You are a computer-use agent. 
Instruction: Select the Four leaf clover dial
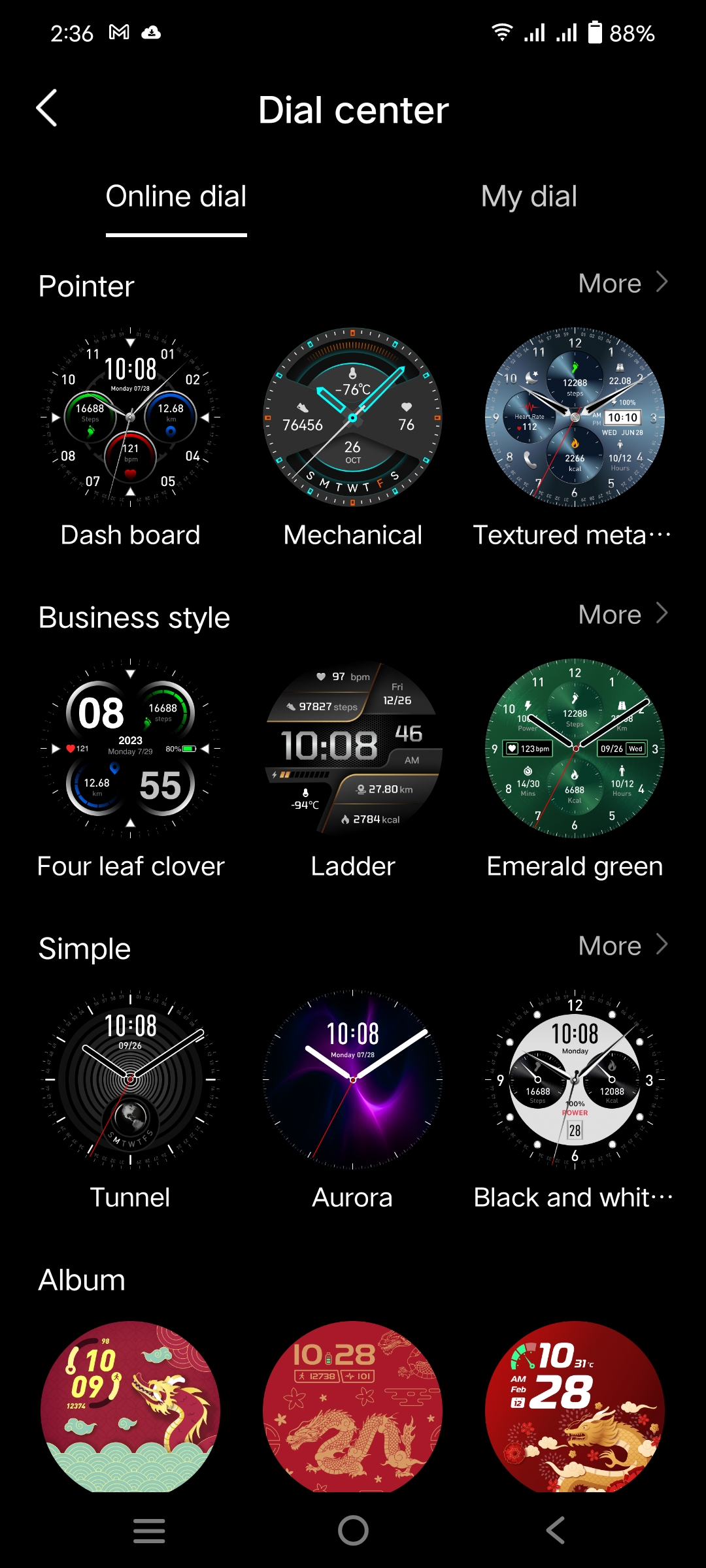(130, 749)
